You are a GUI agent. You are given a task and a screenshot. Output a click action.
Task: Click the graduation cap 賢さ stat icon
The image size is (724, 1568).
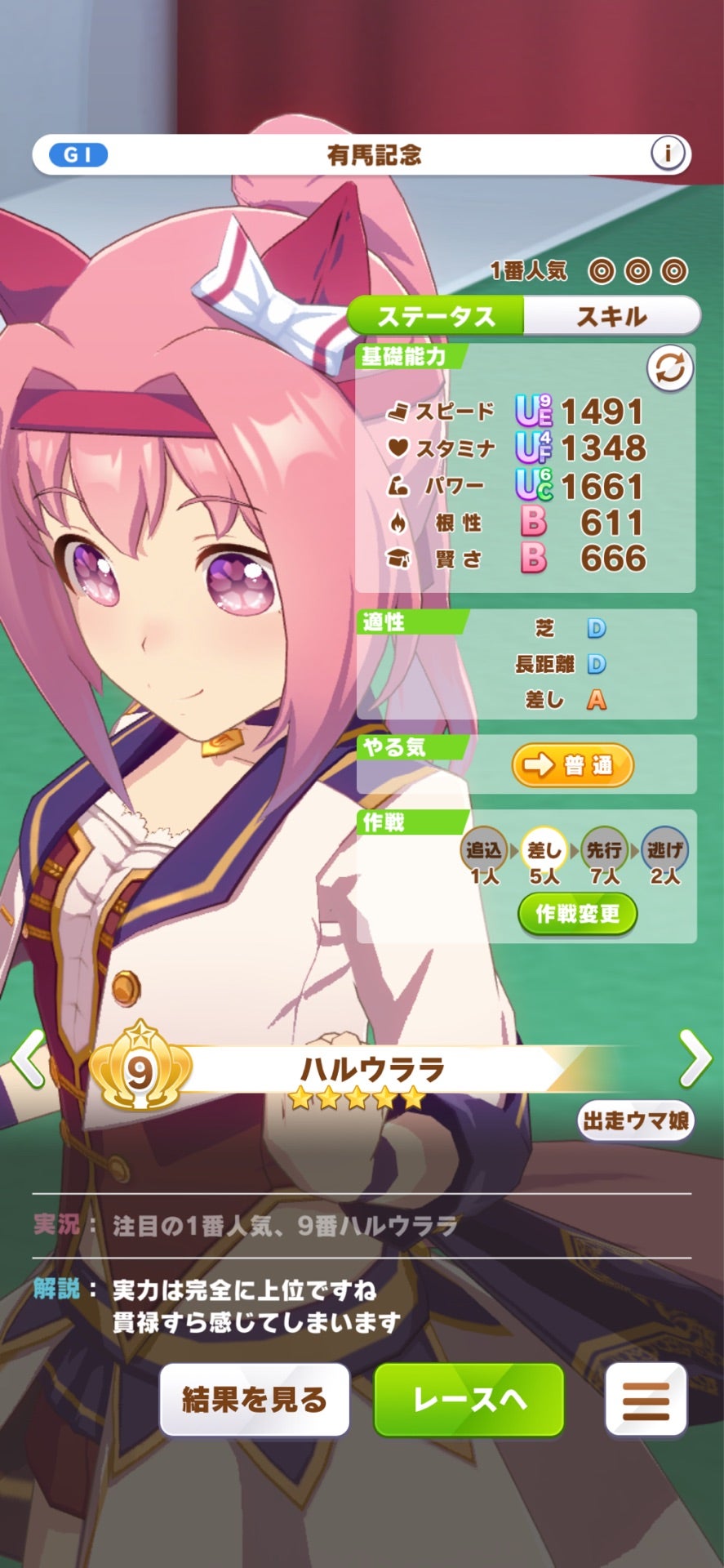click(399, 561)
